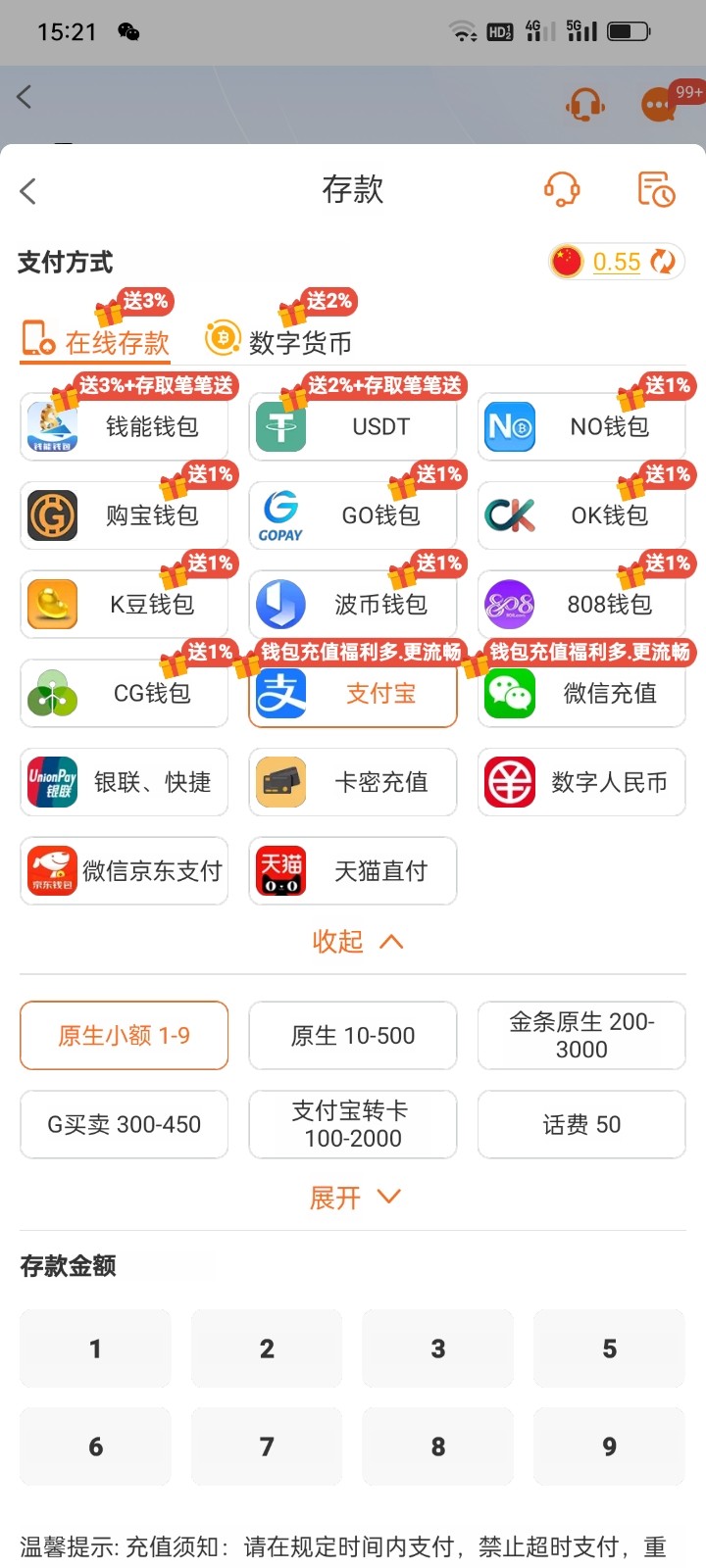Choose 支付宝转卡 100-2000 channel
This screenshot has width=706, height=1568.
pyautogui.click(x=353, y=1124)
